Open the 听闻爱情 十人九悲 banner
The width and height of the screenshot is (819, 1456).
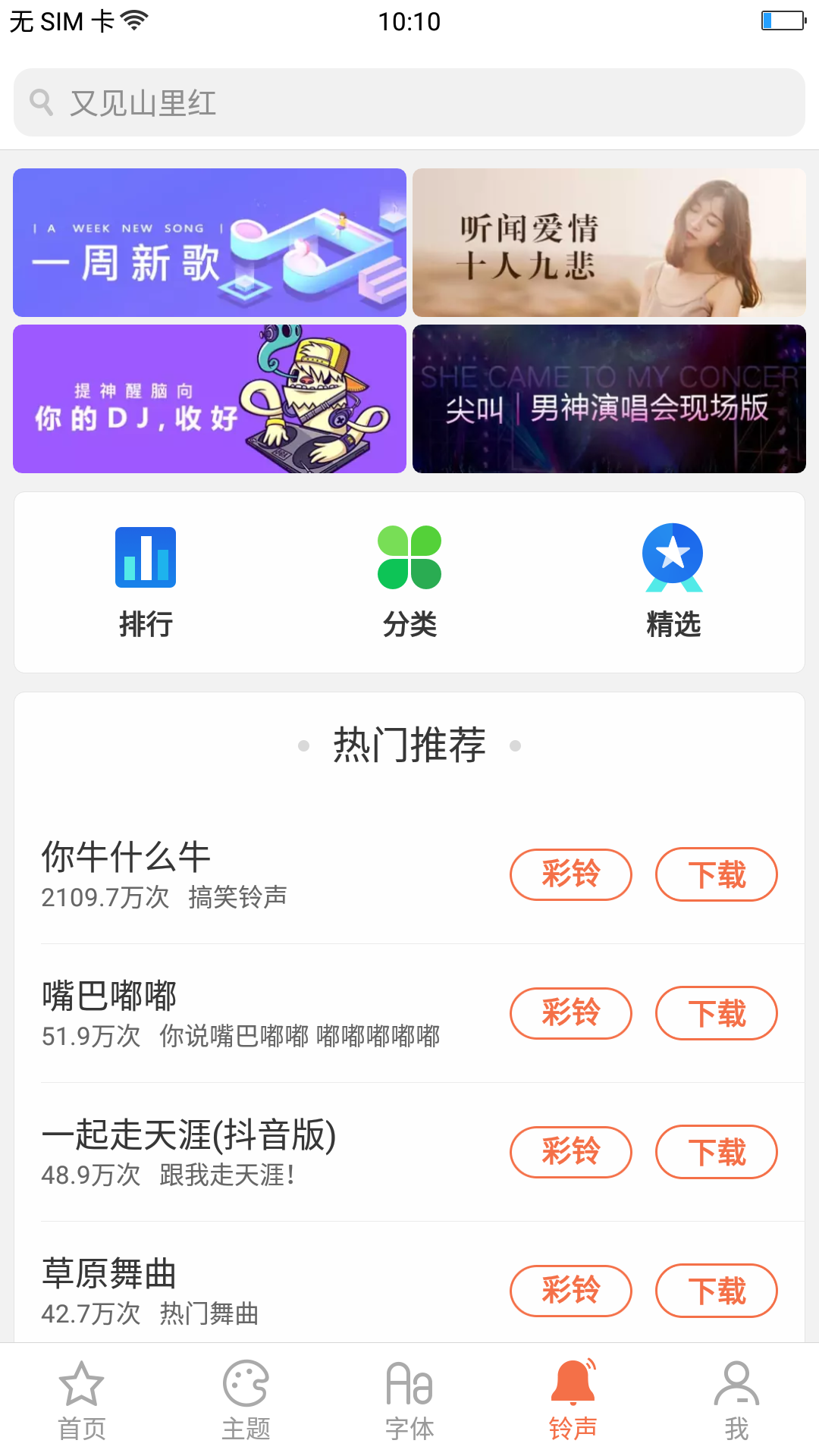click(609, 242)
